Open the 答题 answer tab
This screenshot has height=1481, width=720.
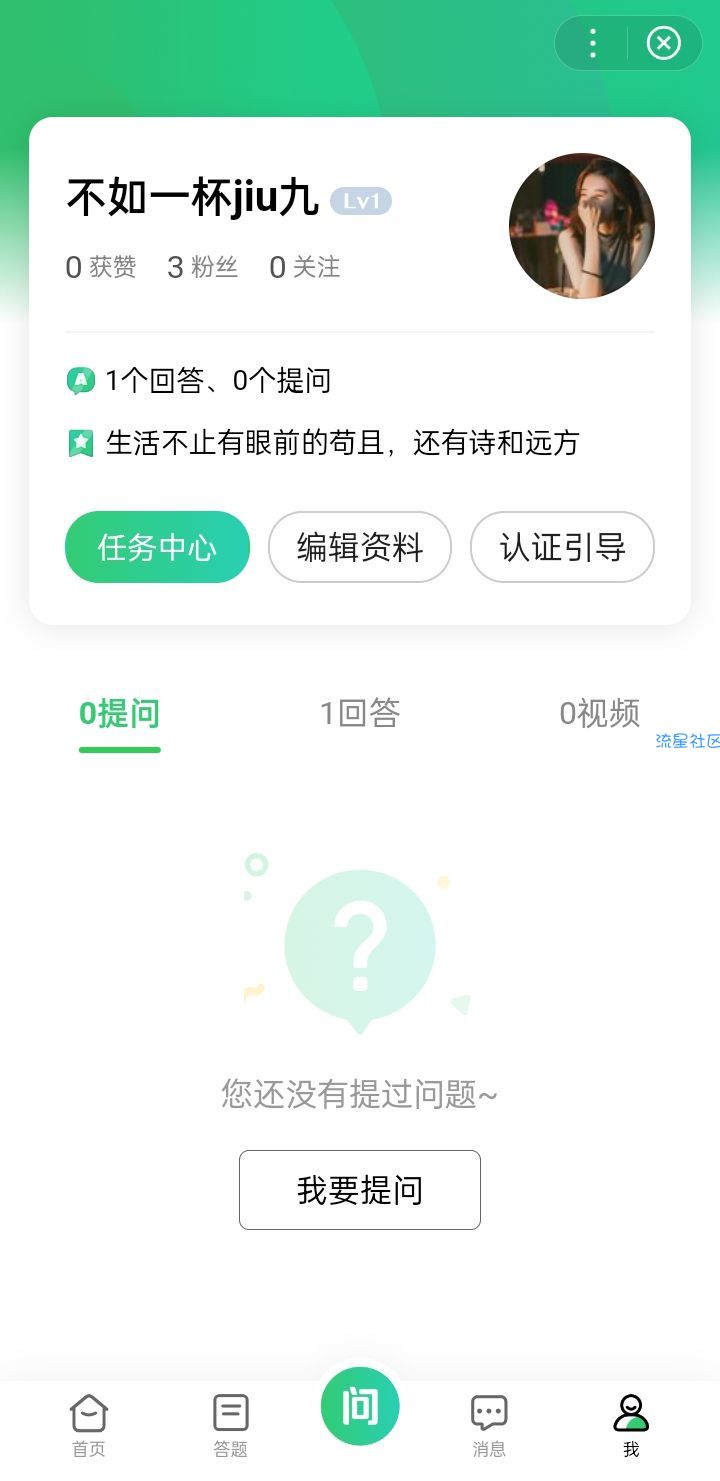pos(231,1425)
